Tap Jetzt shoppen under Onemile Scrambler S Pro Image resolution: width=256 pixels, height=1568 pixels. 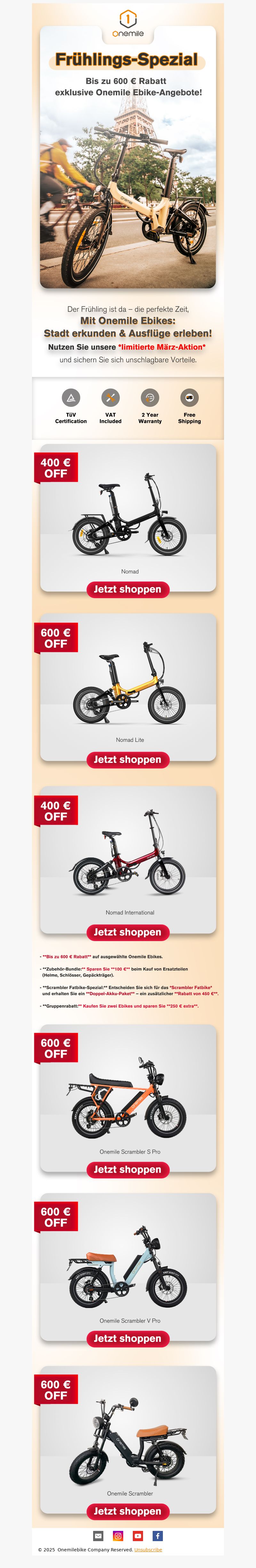127,1169
